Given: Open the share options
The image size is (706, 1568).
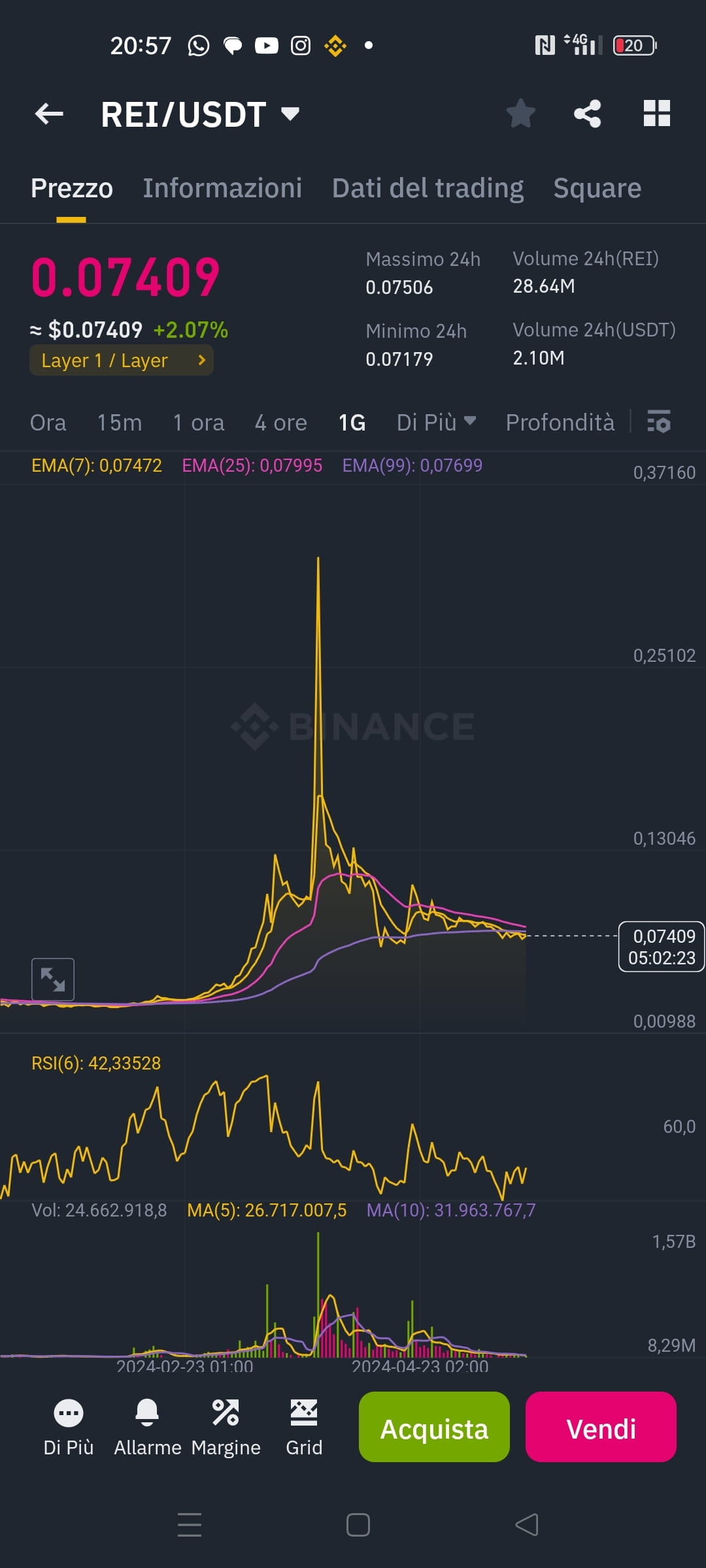Looking at the screenshot, I should (x=588, y=112).
